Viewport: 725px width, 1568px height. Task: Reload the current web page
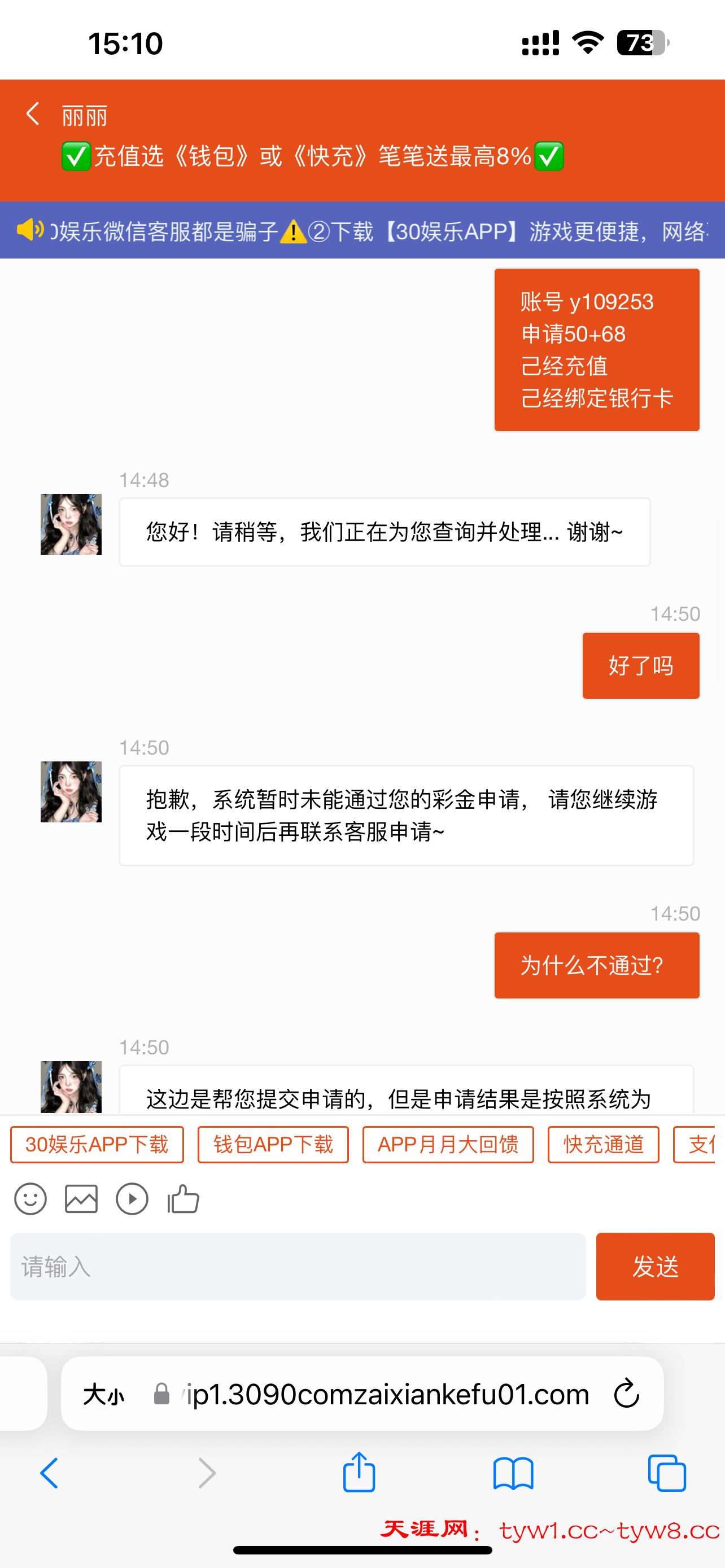point(626,1394)
